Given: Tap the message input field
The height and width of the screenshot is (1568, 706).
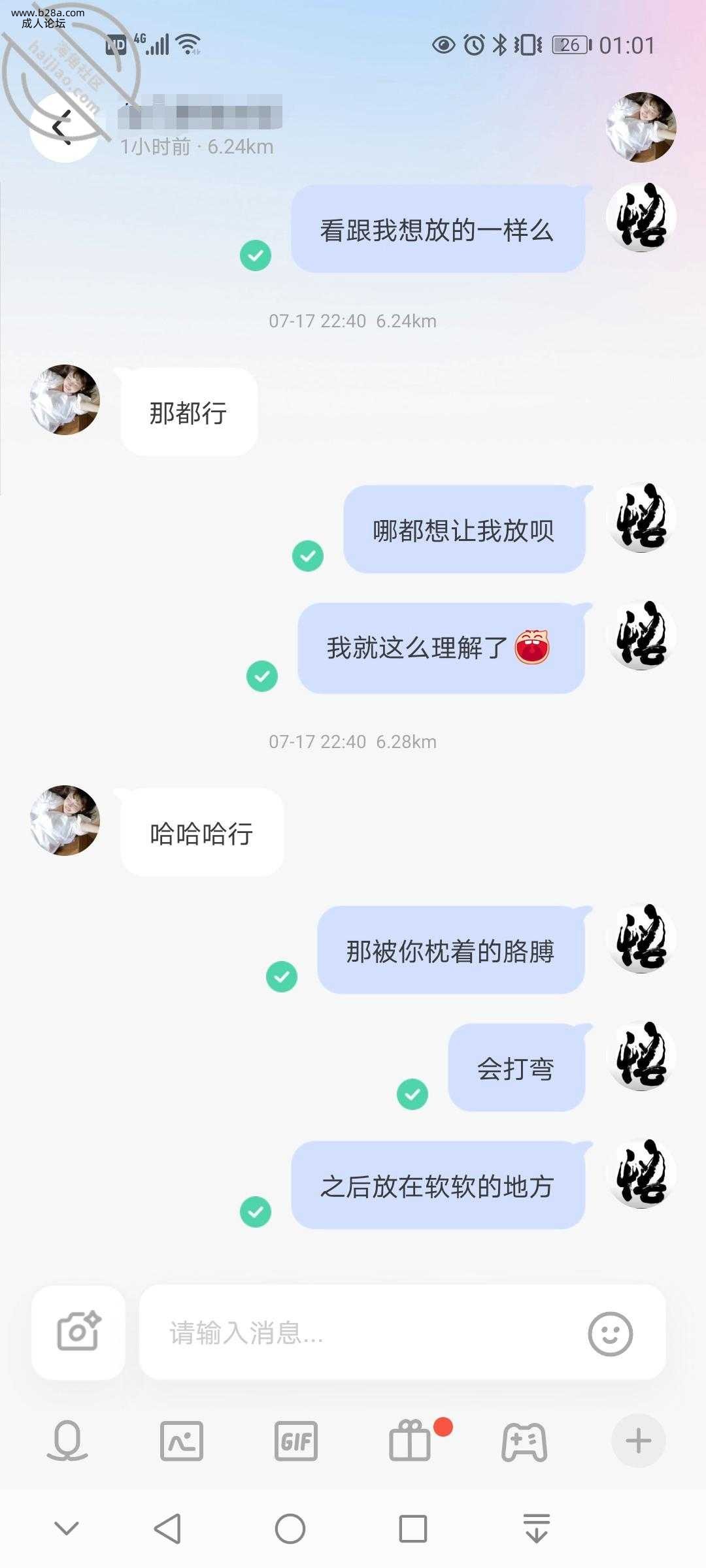Looking at the screenshot, I should [366, 1332].
